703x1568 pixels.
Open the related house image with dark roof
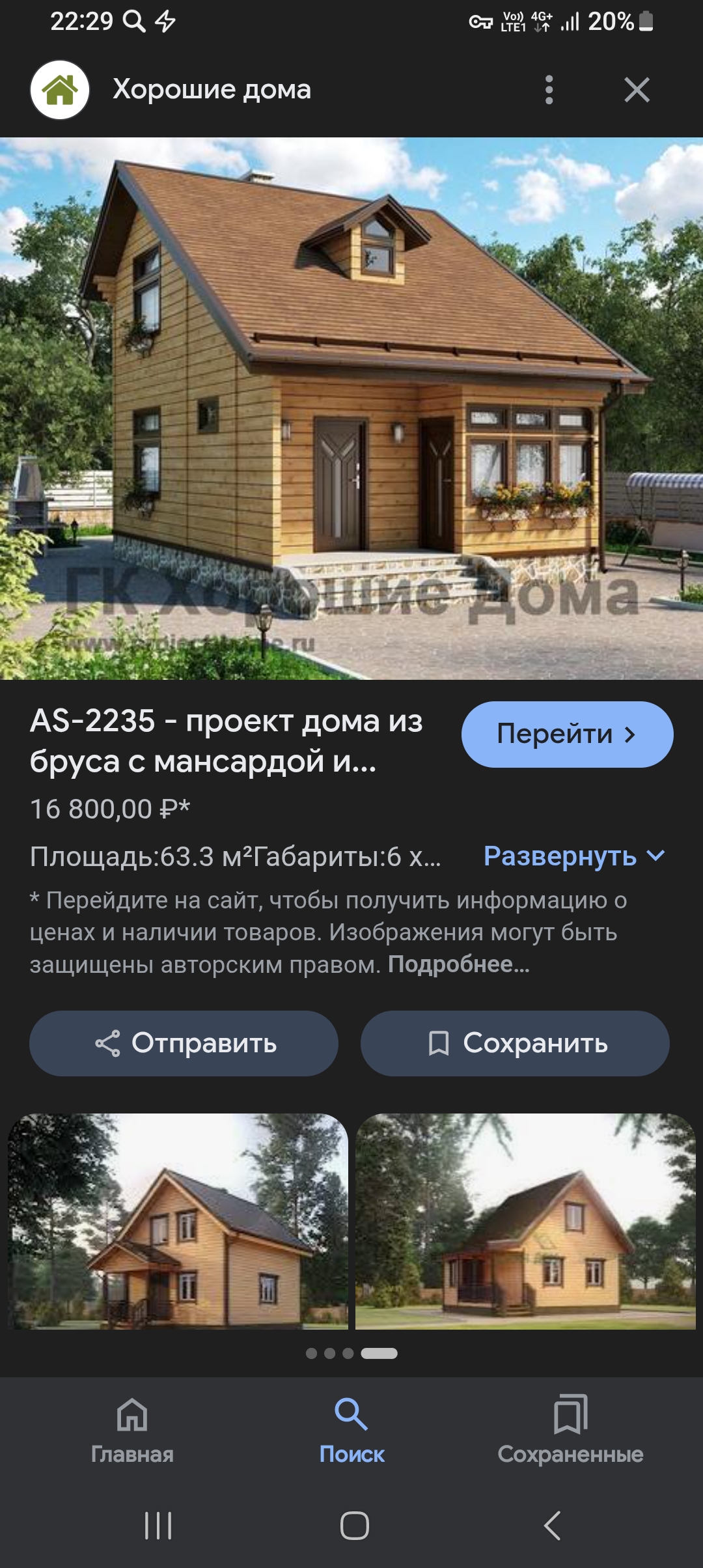tap(178, 1221)
